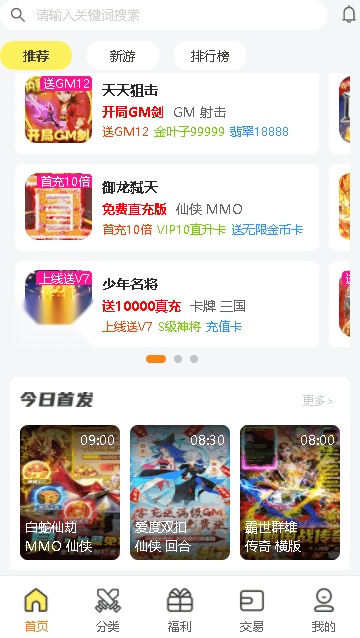Open 霸世群雄 launching at 08:00
This screenshot has width=360, height=638.
290,492
